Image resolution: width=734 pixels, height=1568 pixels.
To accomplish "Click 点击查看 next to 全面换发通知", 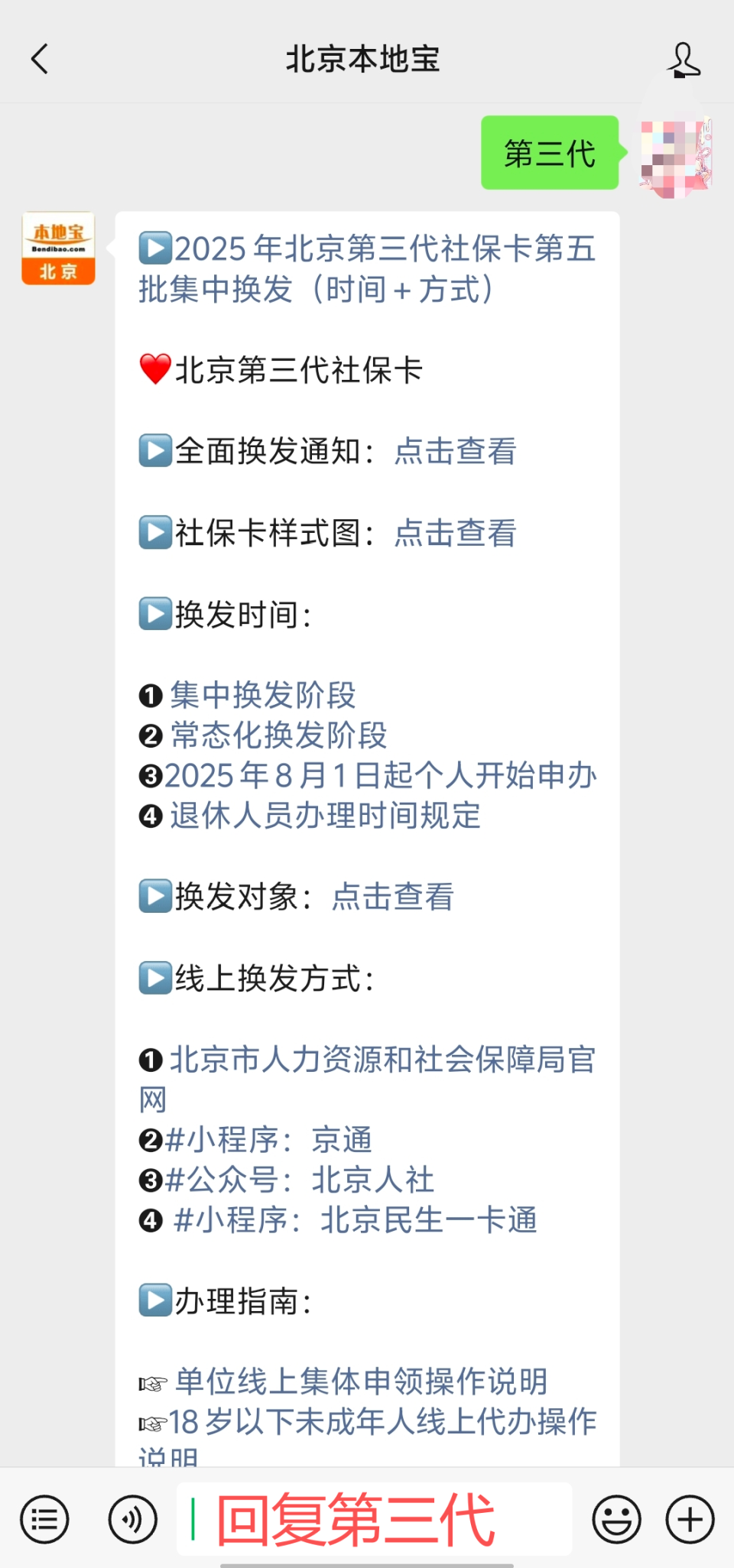I will pyautogui.click(x=455, y=452).
